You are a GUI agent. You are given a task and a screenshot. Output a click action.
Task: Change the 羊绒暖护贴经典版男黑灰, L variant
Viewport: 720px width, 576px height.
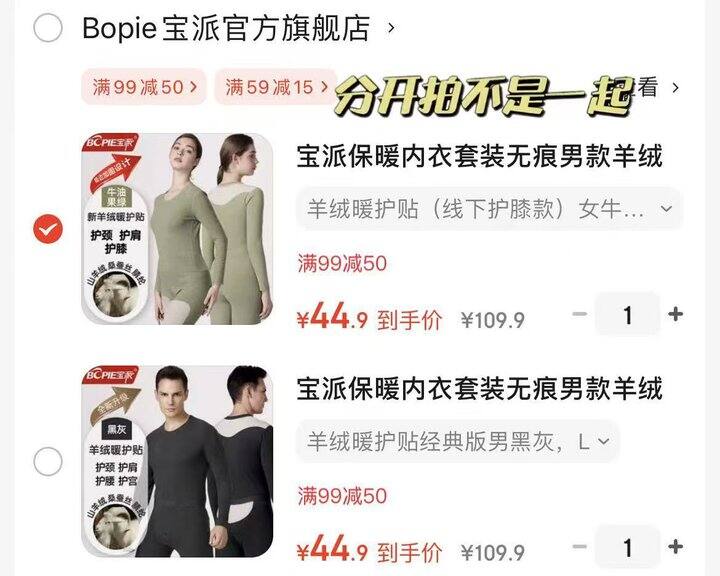click(457, 441)
